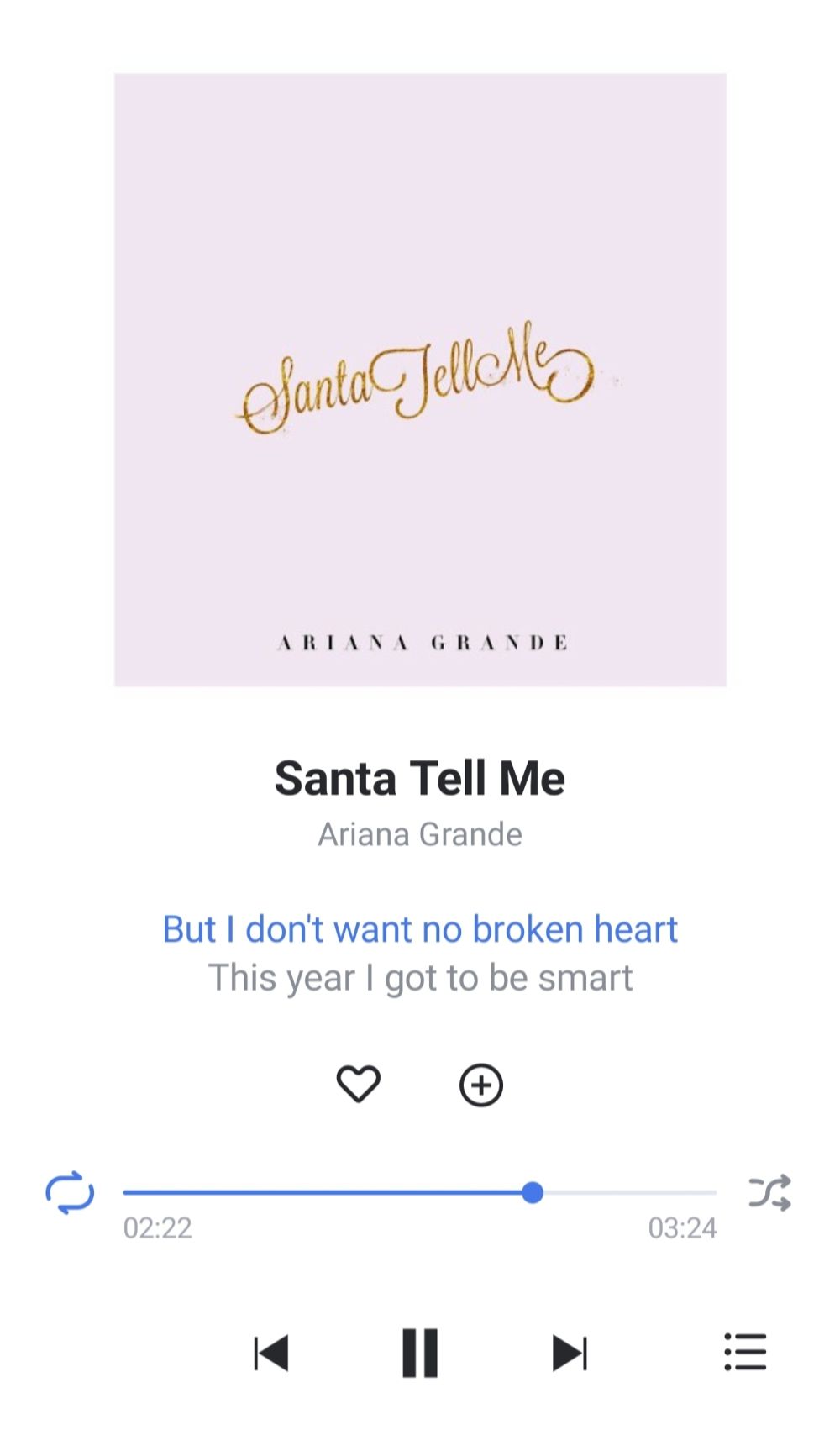
Task: Skip to the next track
Action: tap(570, 1353)
